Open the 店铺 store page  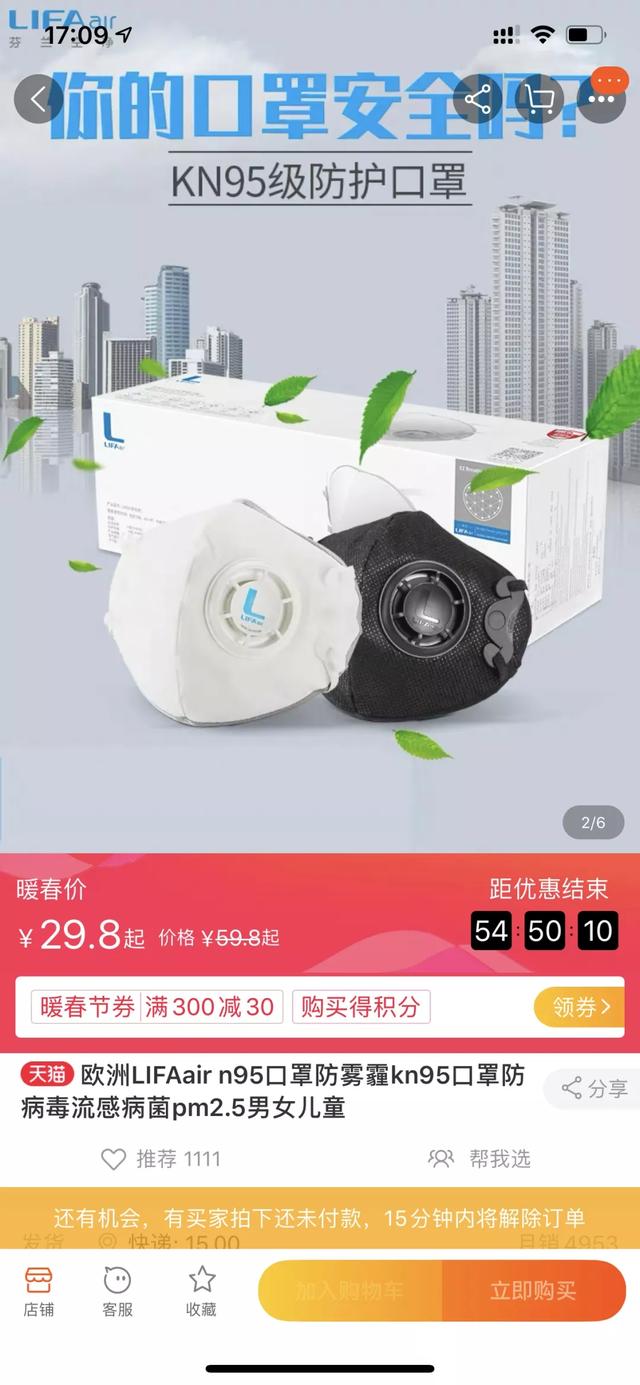pos(39,1291)
